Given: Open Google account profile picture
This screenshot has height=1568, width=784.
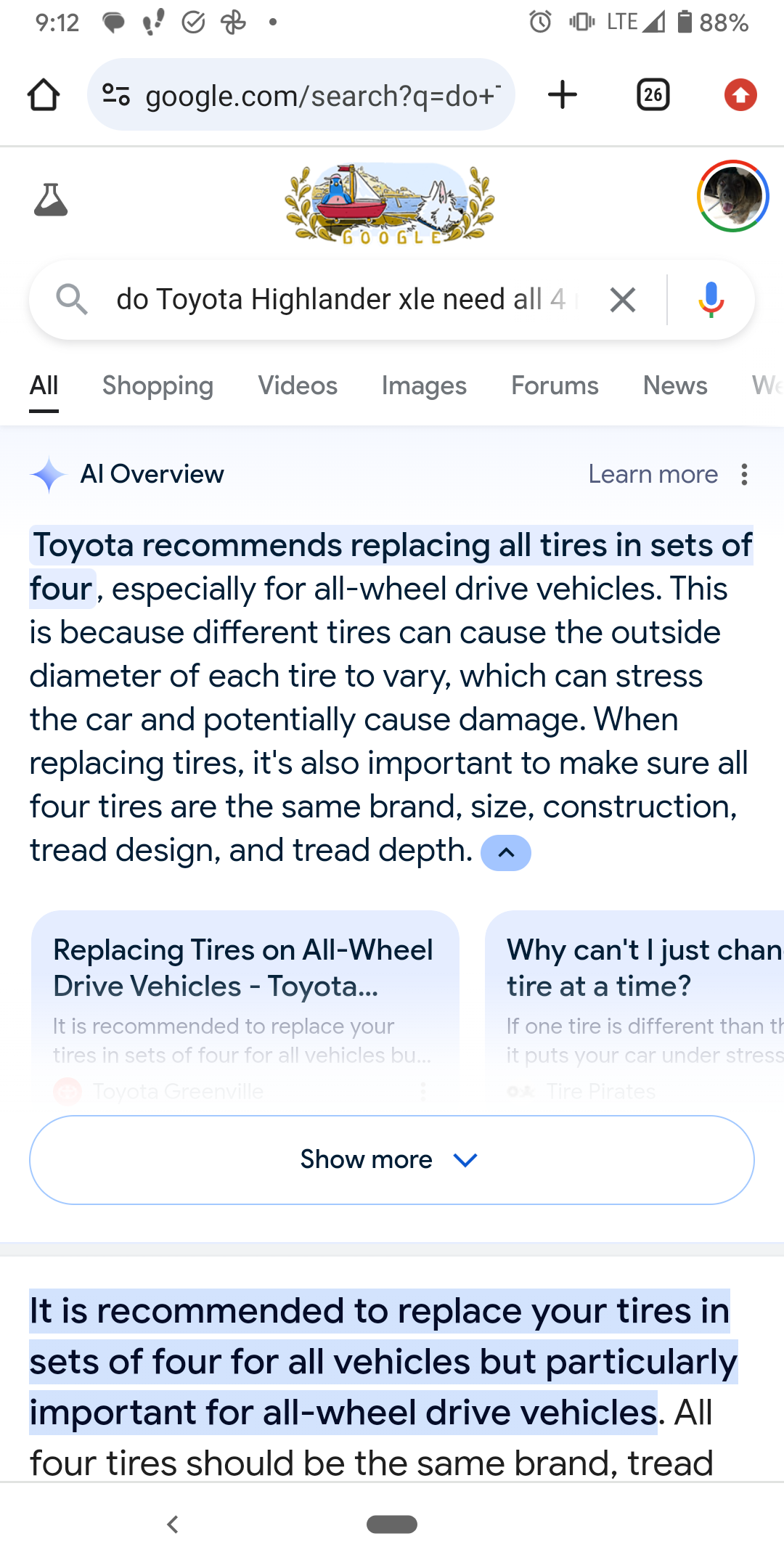Looking at the screenshot, I should tap(732, 196).
